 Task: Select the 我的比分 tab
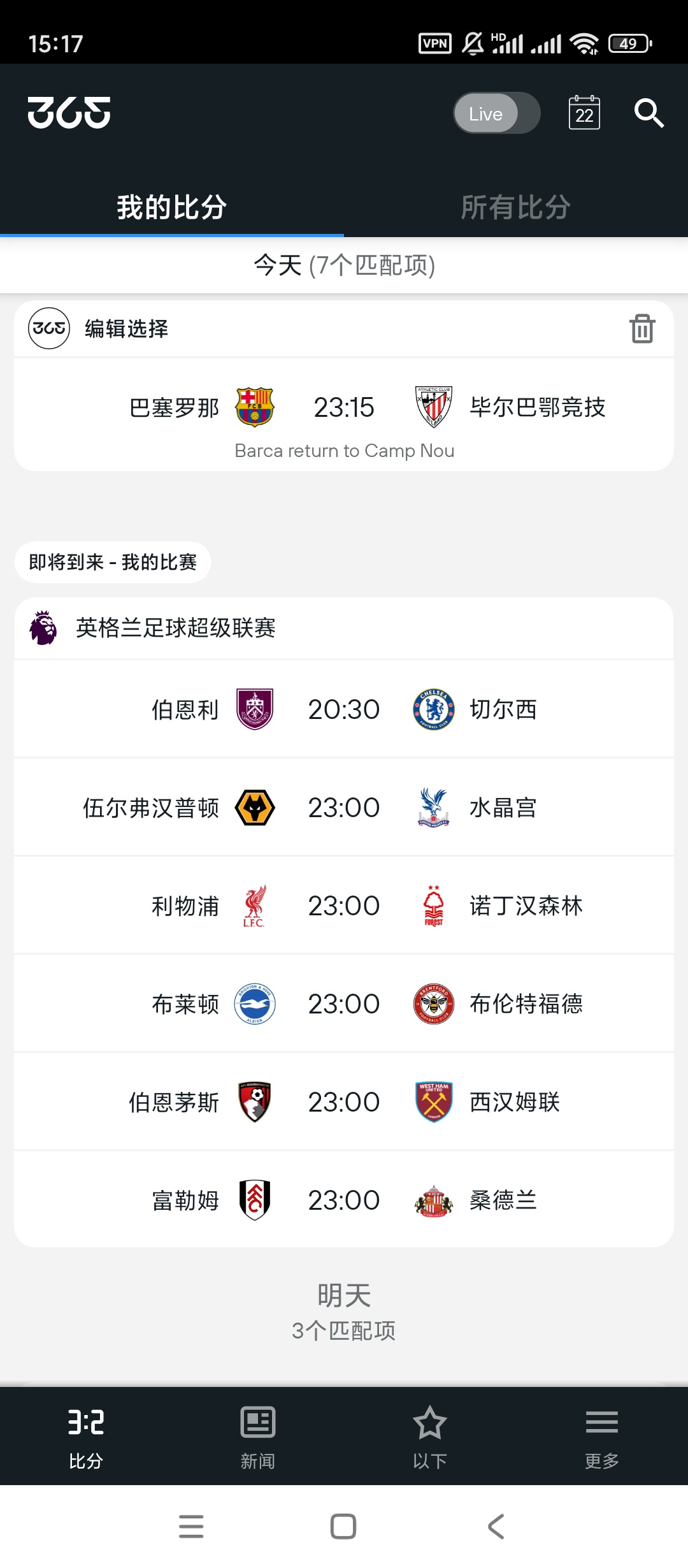click(x=171, y=207)
